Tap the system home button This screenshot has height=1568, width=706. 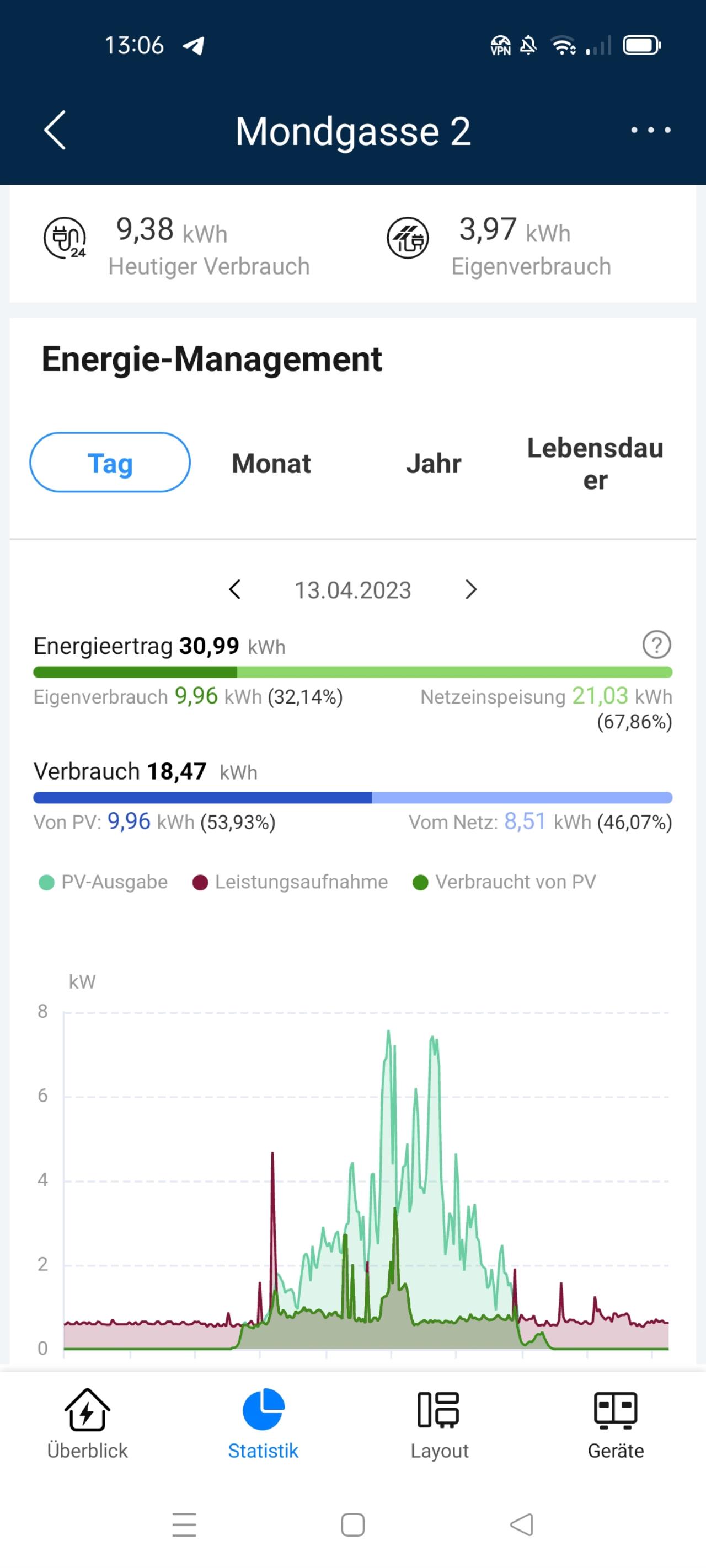coord(352,1525)
